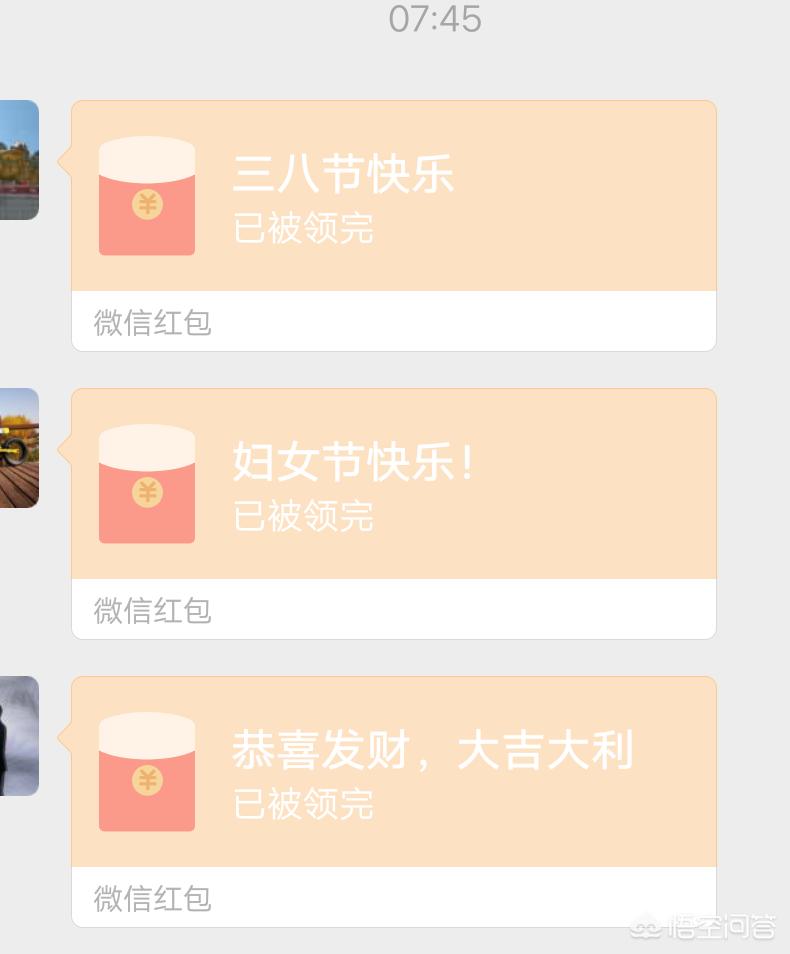Click the 微信红包 footer of the bottom packet
Image resolution: width=790 pixels, height=954 pixels.
pyautogui.click(x=152, y=898)
